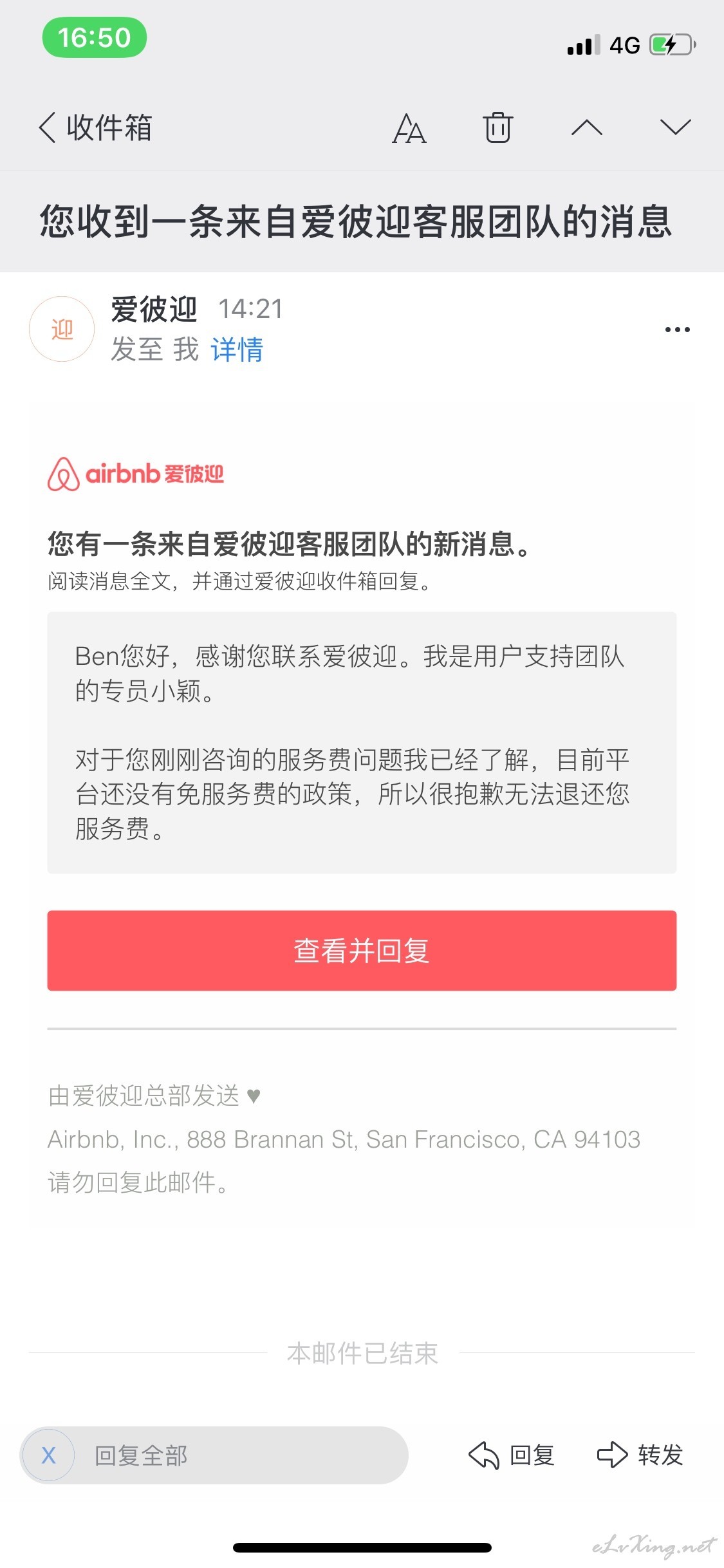Go to previous email with up arrow
Screen dimensions: 724x1568
point(586,127)
